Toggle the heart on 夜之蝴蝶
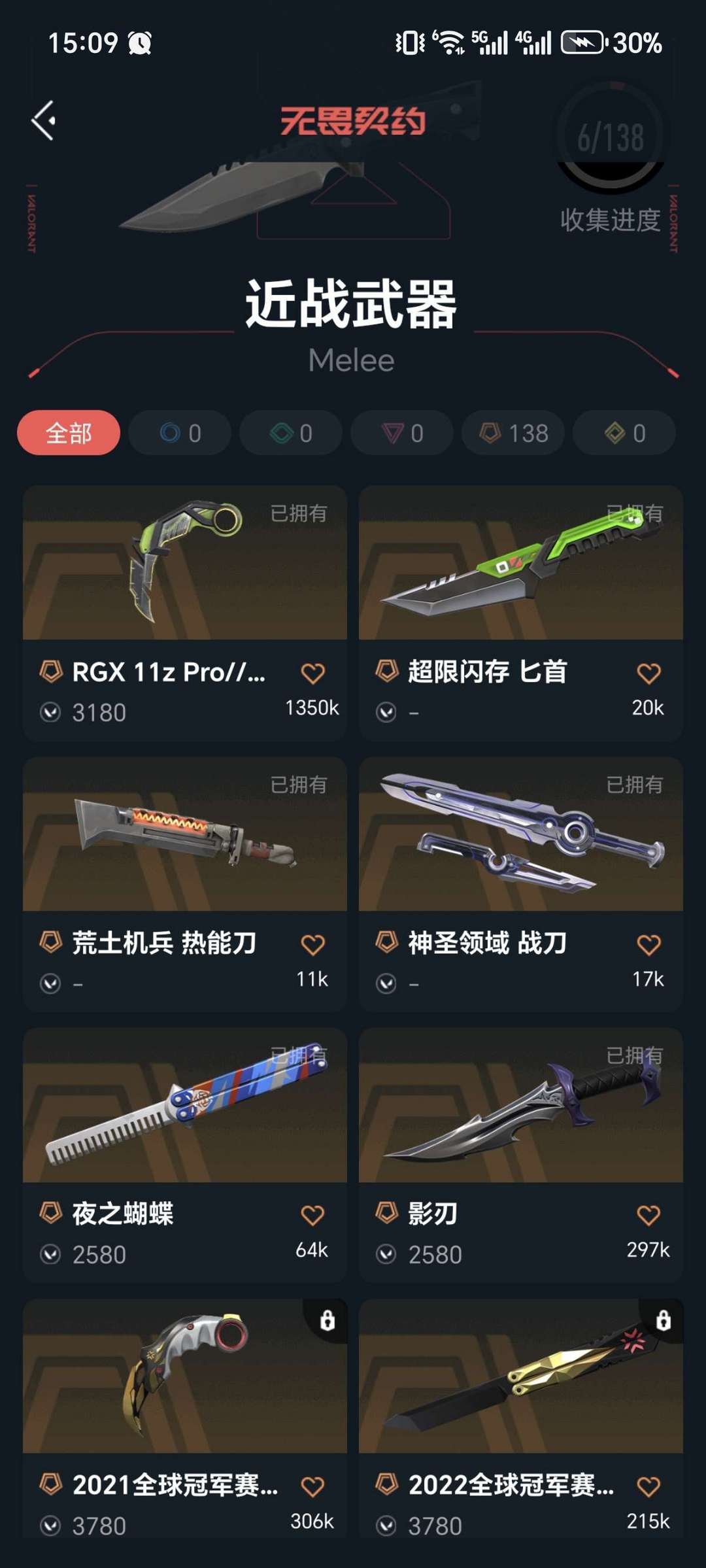 312,1214
